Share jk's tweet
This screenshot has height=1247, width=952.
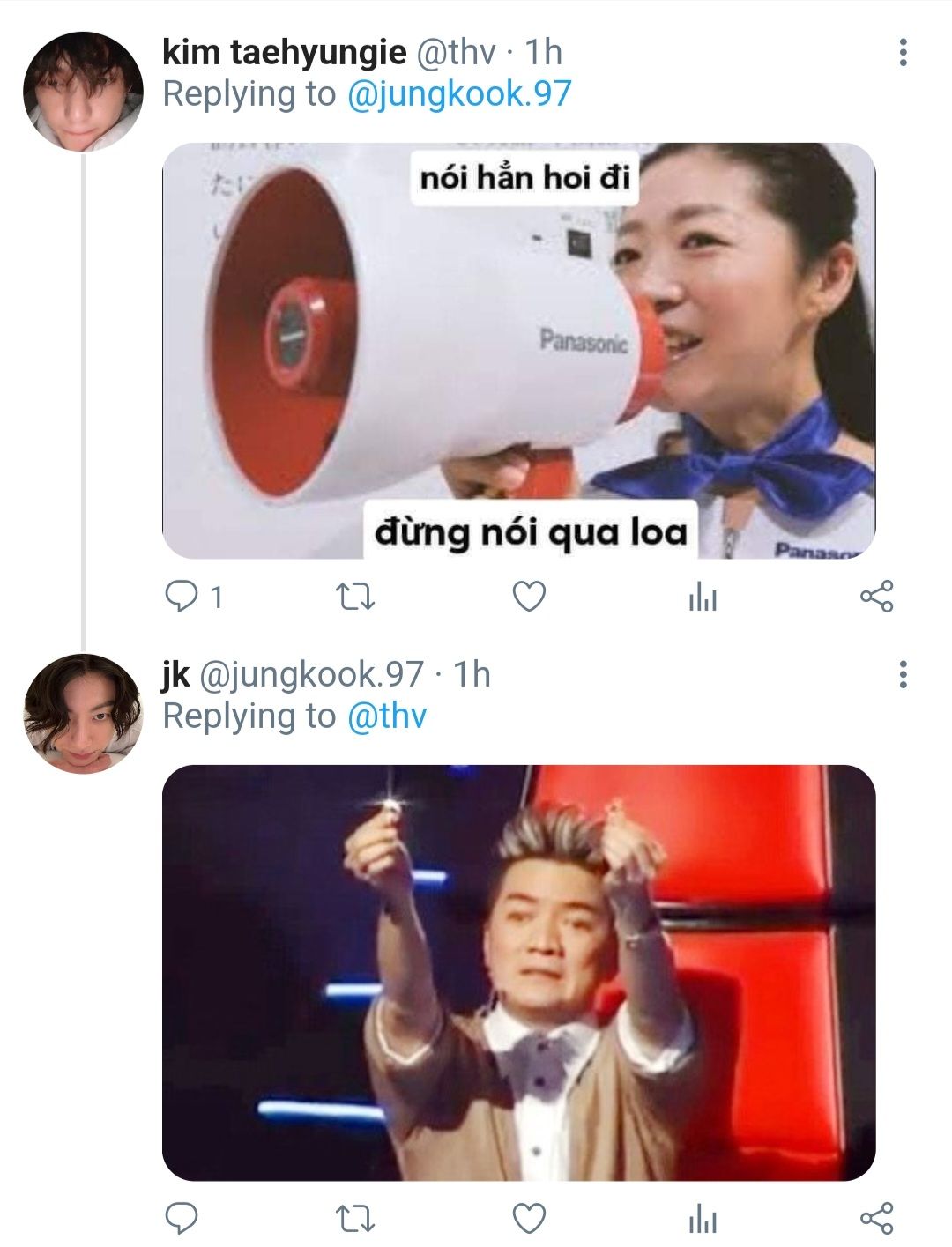(876, 1219)
